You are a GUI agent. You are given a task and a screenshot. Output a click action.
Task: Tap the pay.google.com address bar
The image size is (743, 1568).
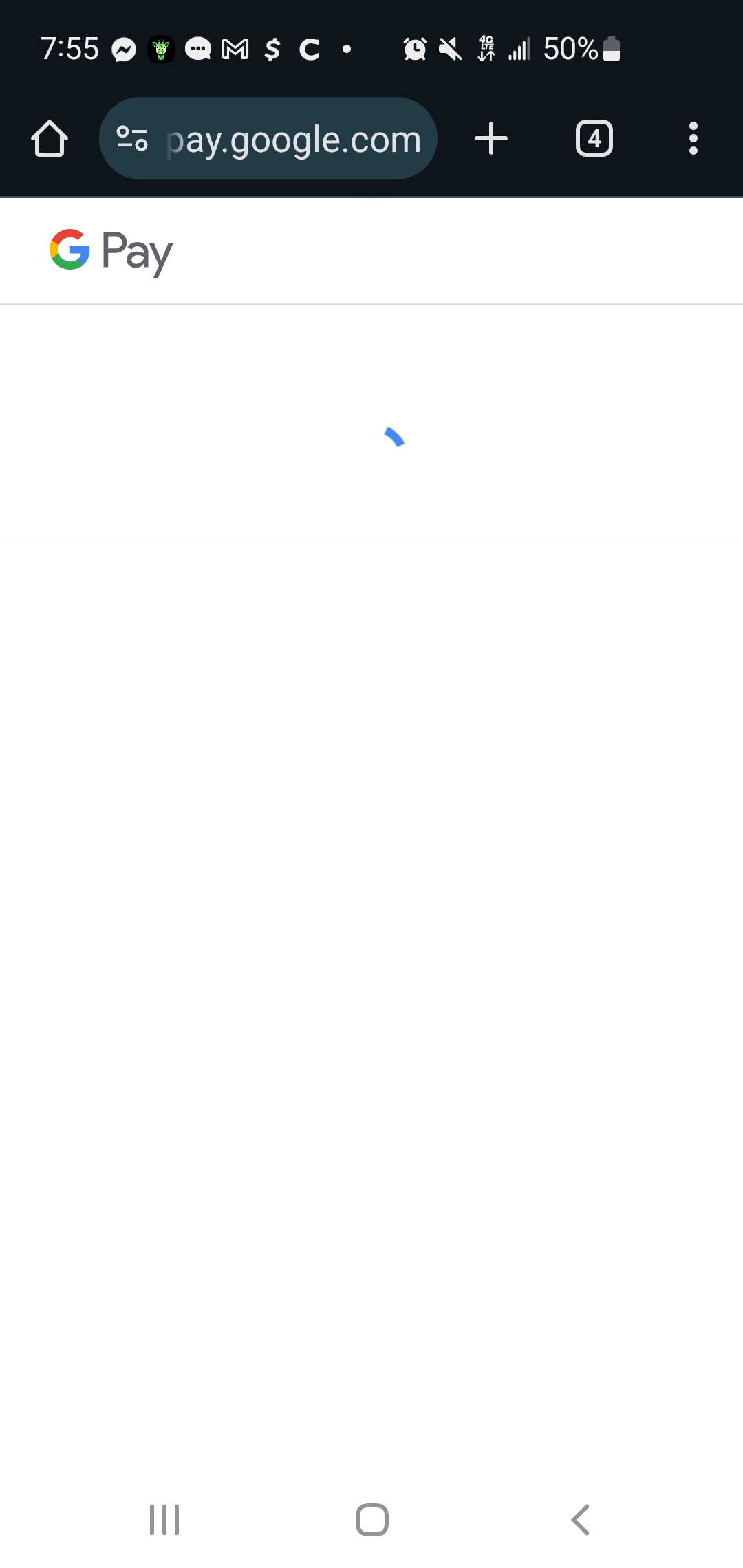click(294, 140)
